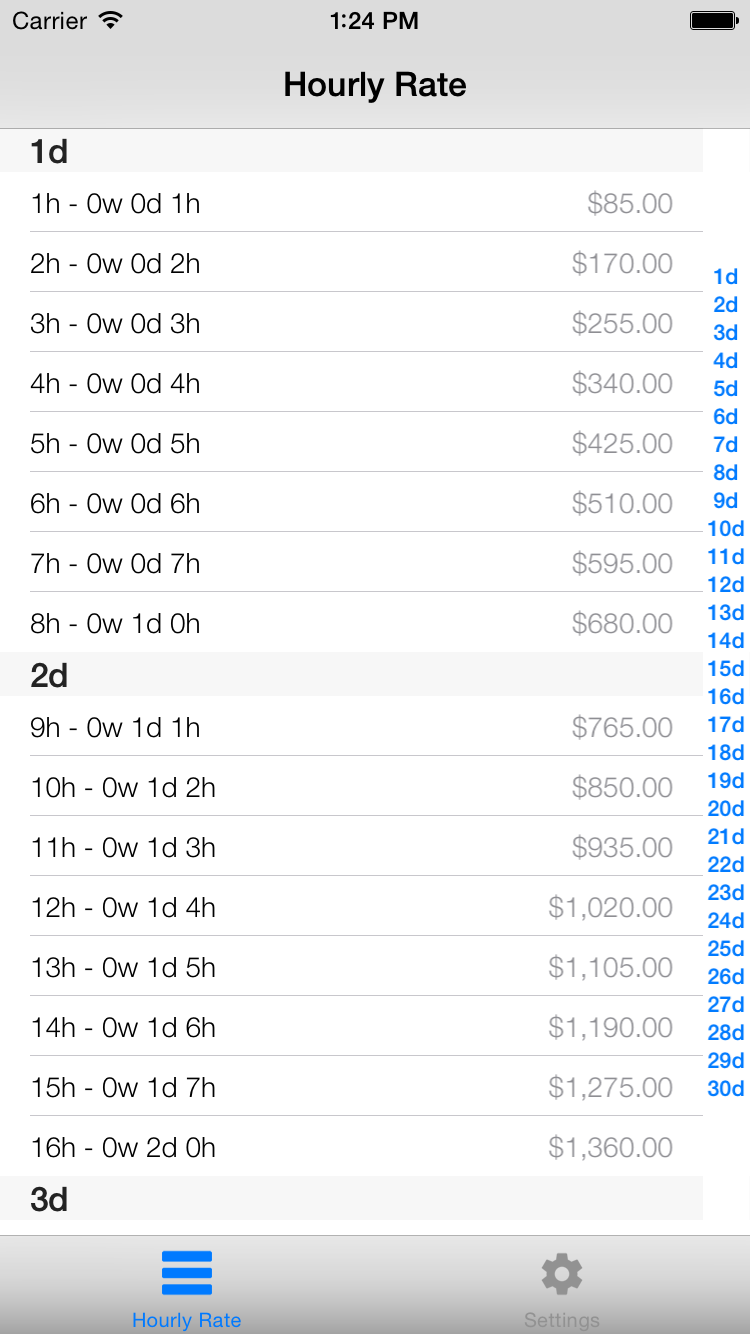Jump to 22d in the section index

click(726, 865)
